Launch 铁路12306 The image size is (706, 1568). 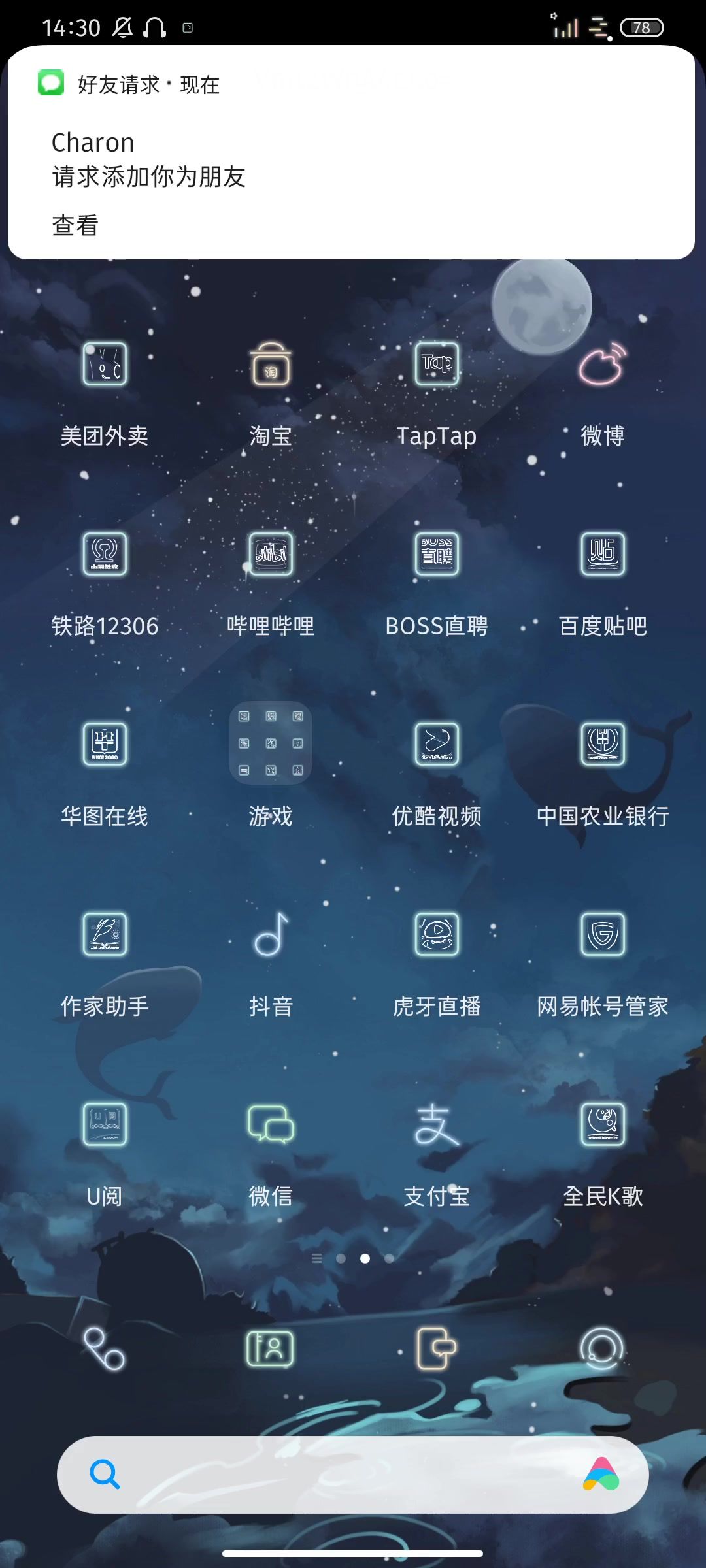[105, 554]
